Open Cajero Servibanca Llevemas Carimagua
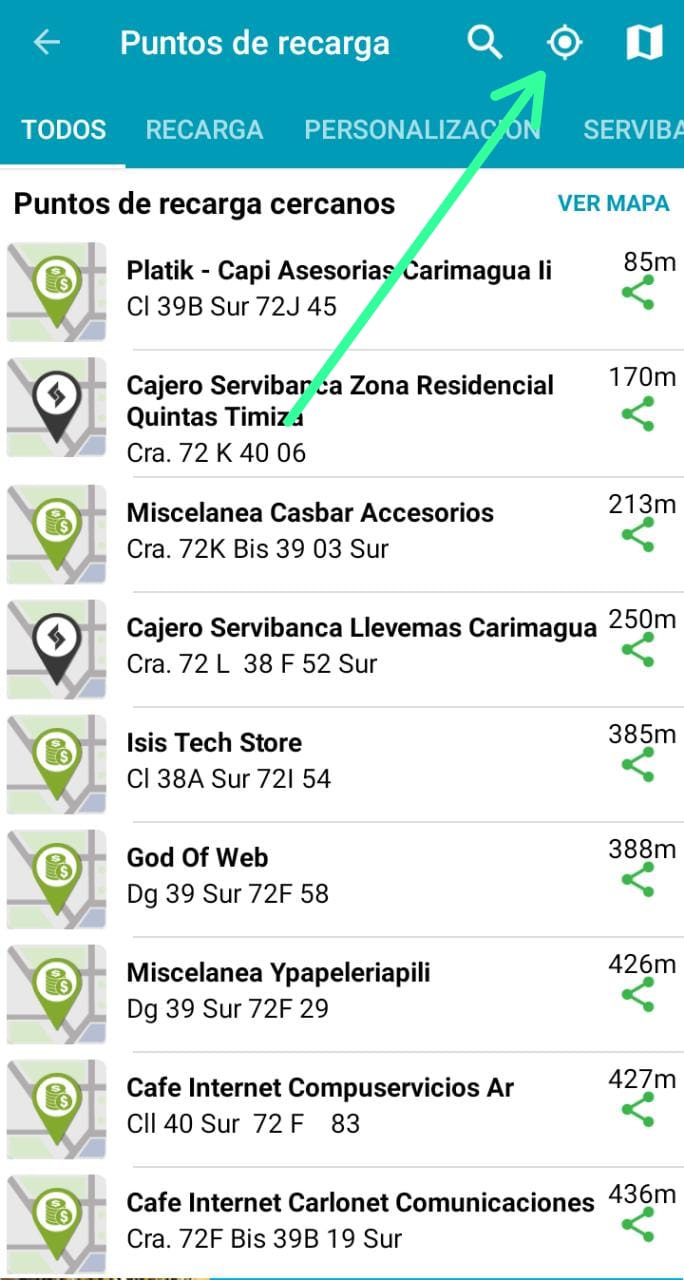 tap(360, 628)
